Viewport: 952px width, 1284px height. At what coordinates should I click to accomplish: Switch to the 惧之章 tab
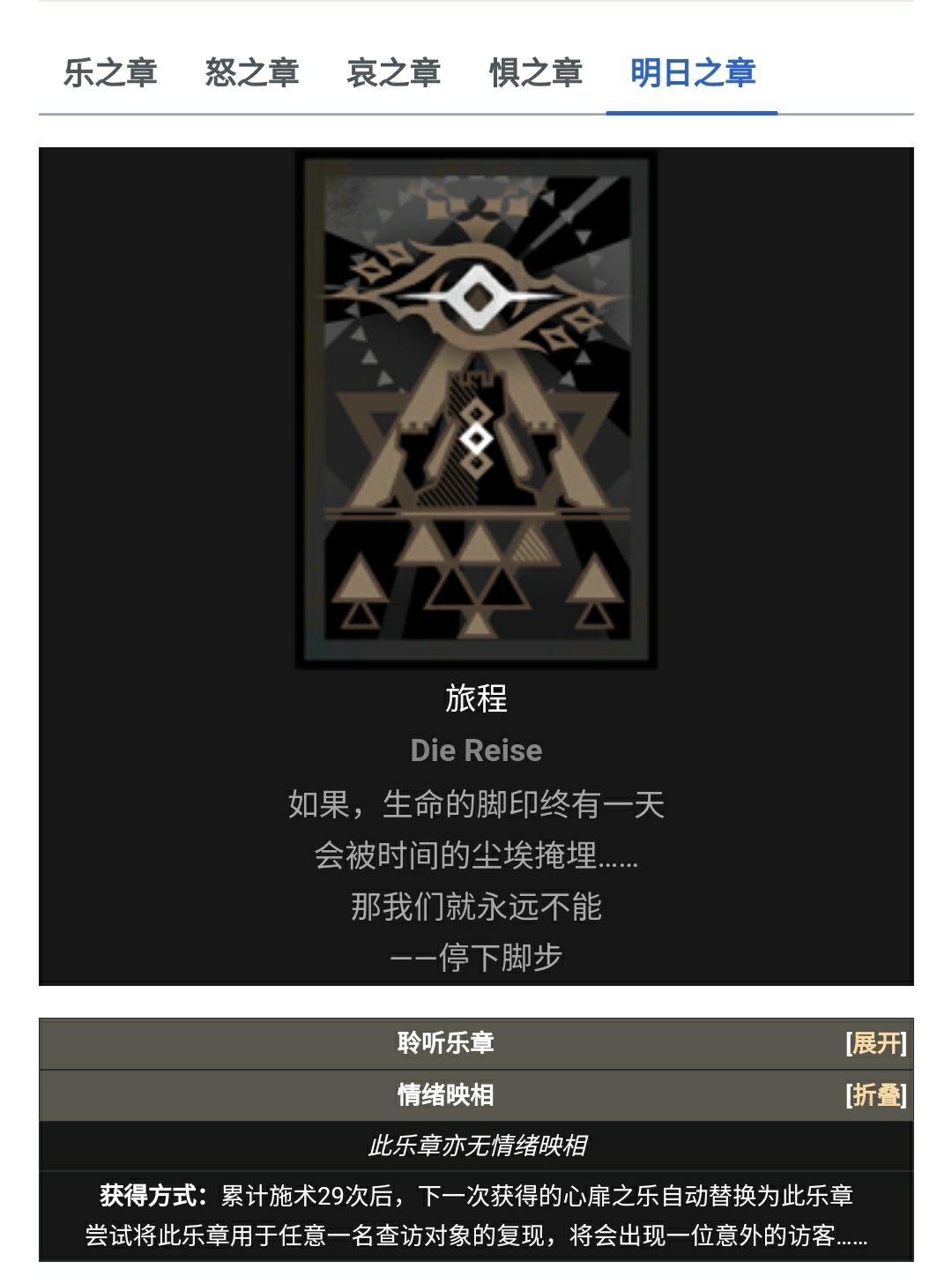click(536, 73)
